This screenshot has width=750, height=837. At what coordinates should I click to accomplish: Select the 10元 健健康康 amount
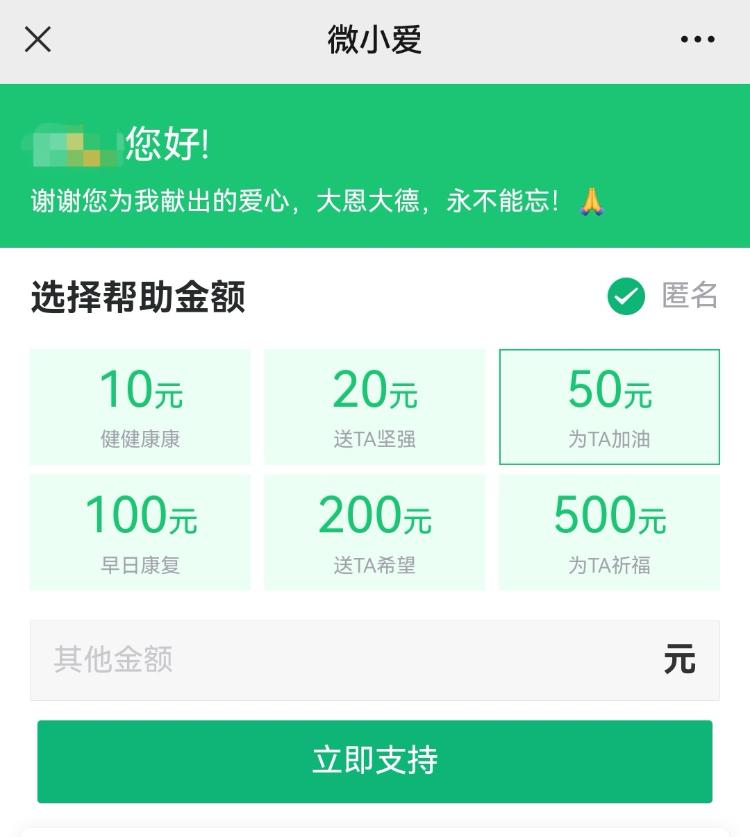(140, 407)
